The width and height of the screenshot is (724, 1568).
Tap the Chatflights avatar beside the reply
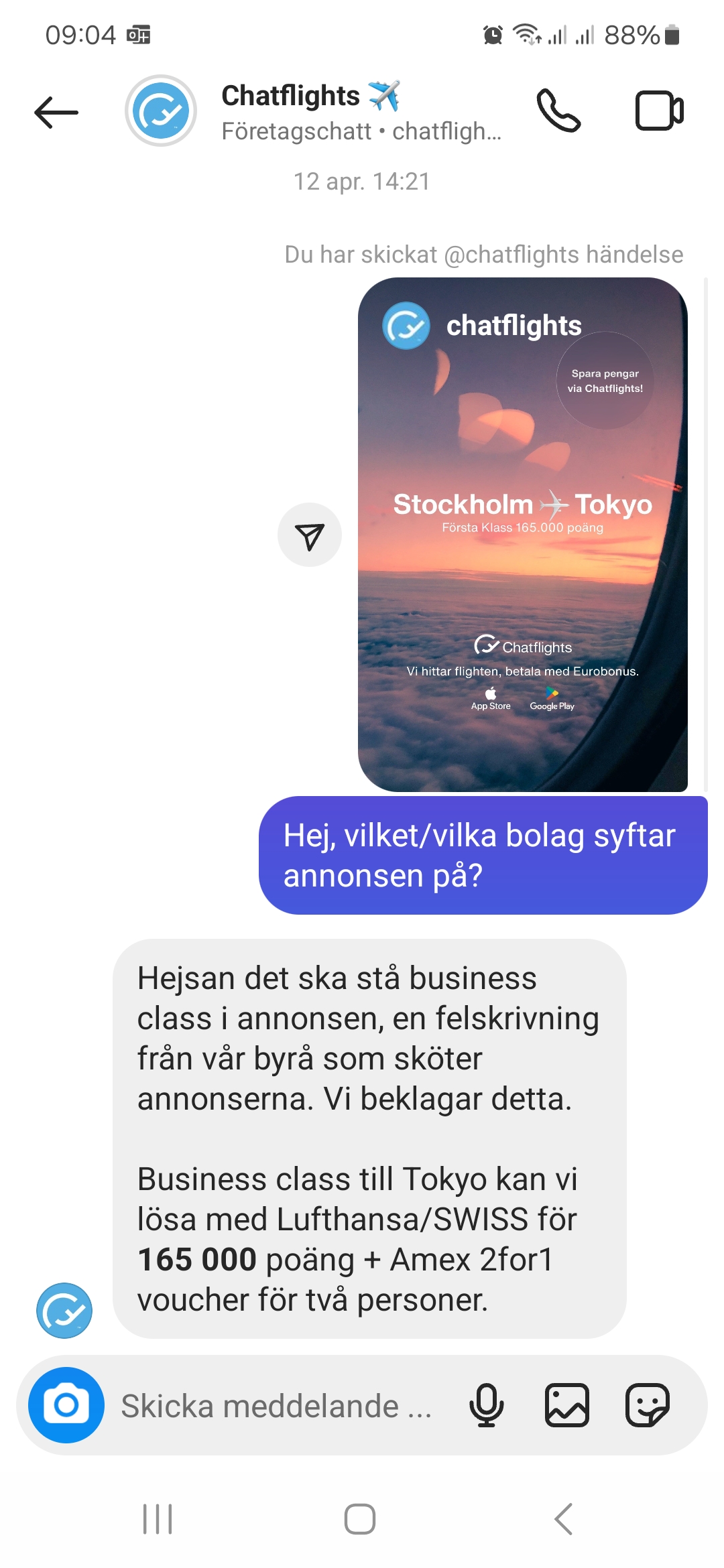(64, 1311)
